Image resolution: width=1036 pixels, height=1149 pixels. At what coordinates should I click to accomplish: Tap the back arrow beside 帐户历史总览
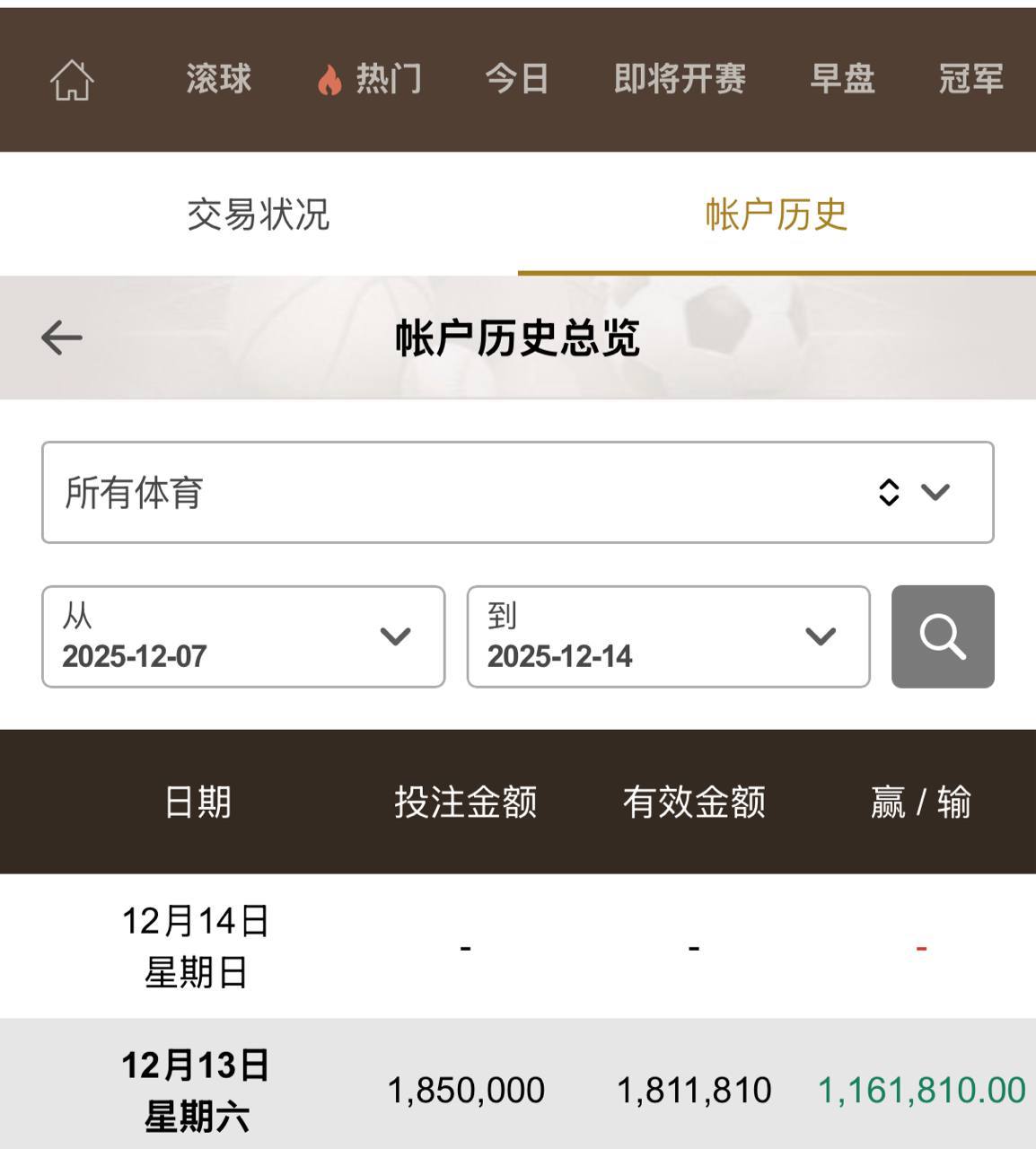(x=62, y=338)
